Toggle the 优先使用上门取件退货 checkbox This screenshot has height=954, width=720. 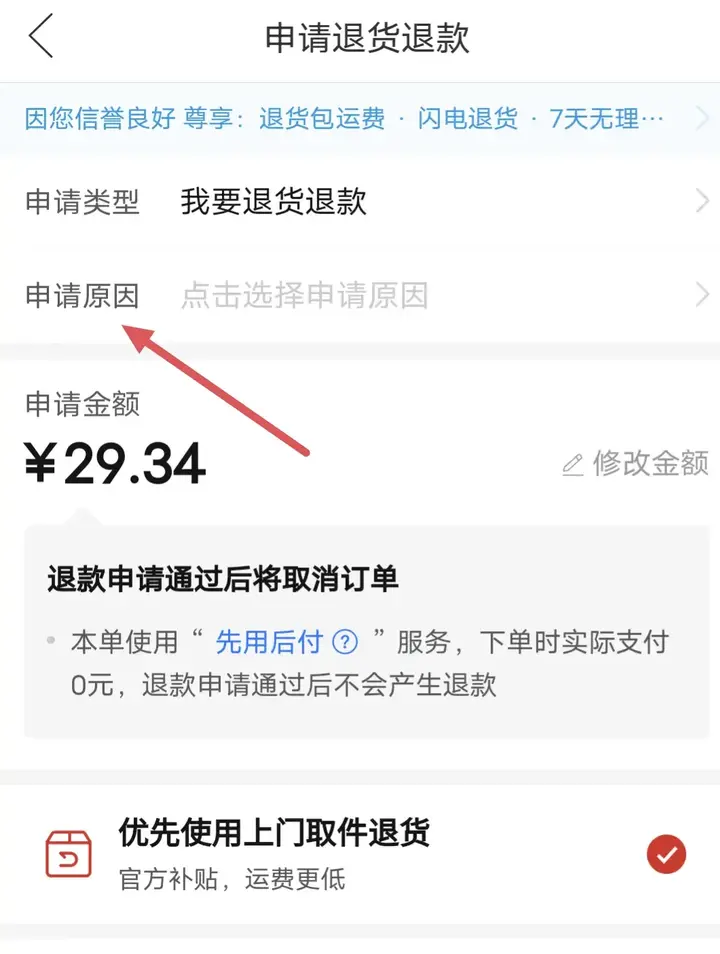pos(666,854)
